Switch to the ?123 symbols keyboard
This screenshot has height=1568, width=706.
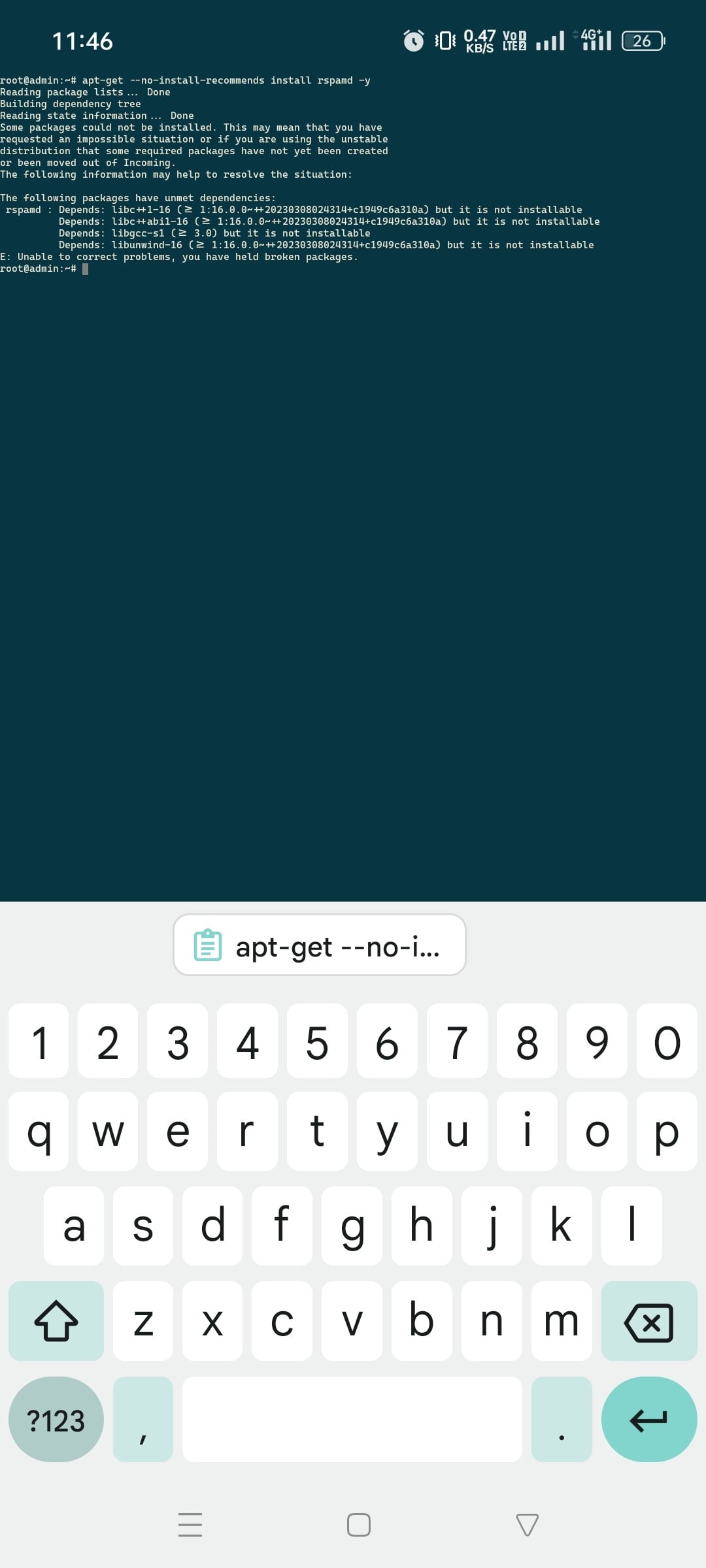click(x=56, y=1420)
